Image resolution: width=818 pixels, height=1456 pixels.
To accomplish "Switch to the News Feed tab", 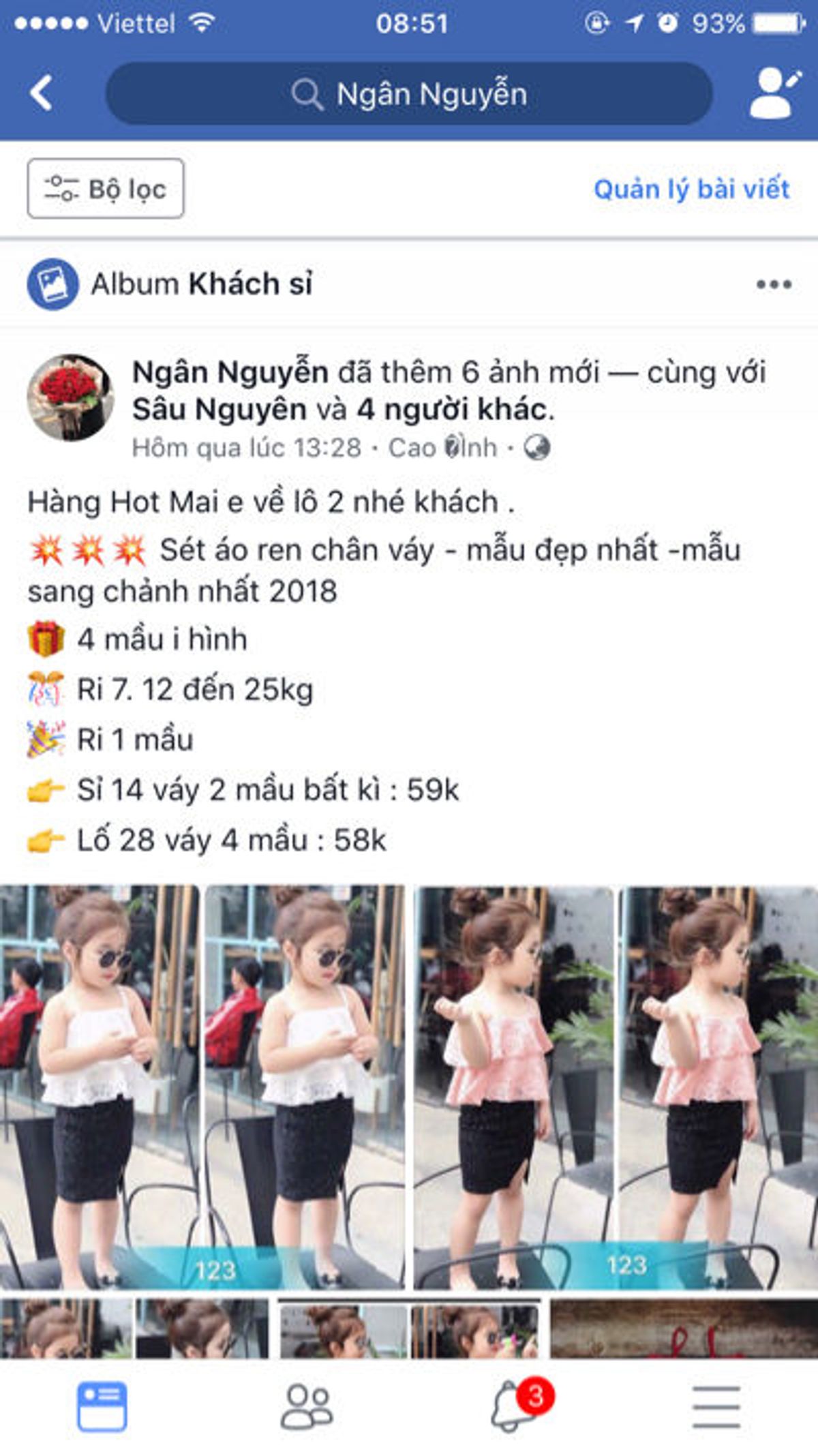I will pyautogui.click(x=102, y=1406).
